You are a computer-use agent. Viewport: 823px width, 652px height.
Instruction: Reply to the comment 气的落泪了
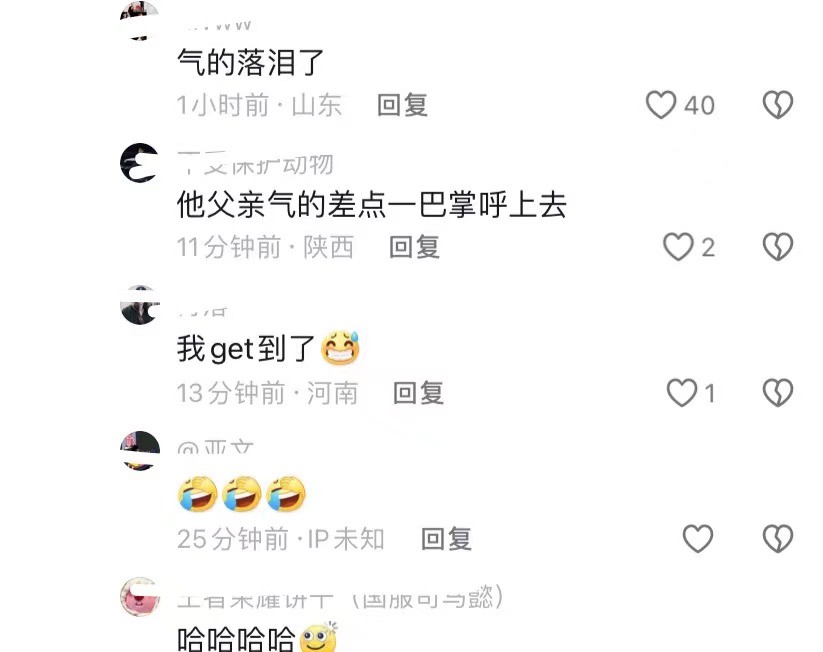click(x=402, y=105)
